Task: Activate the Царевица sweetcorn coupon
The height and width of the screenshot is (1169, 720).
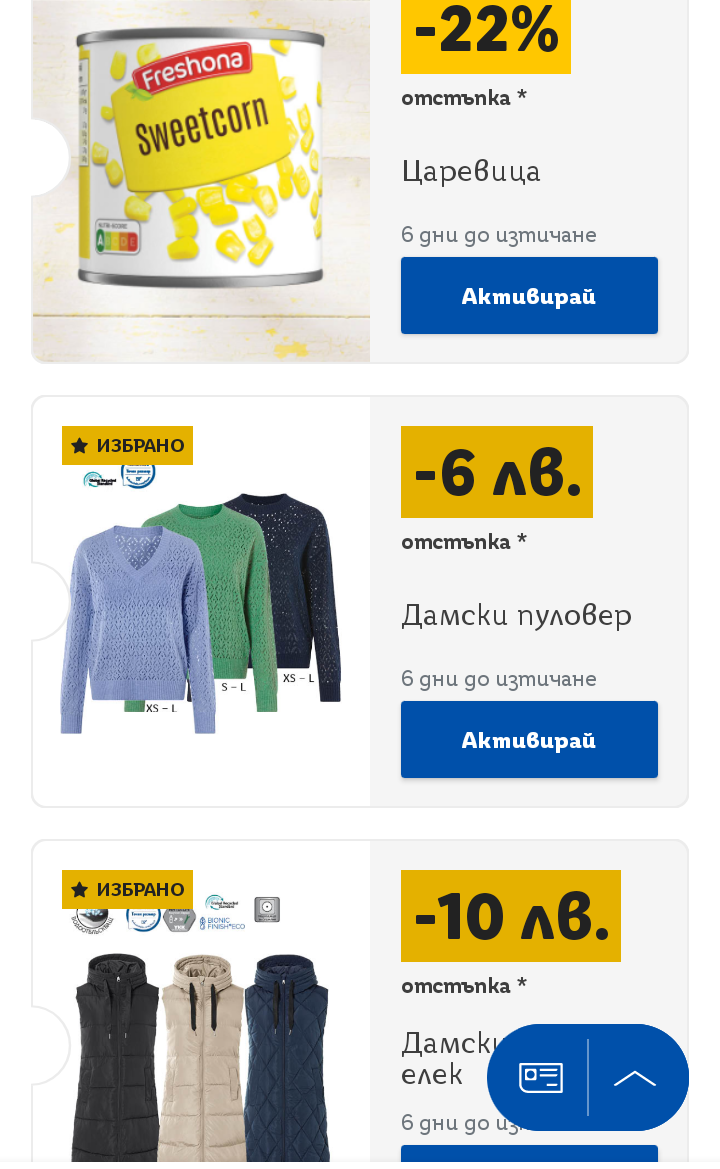Action: 529,295
